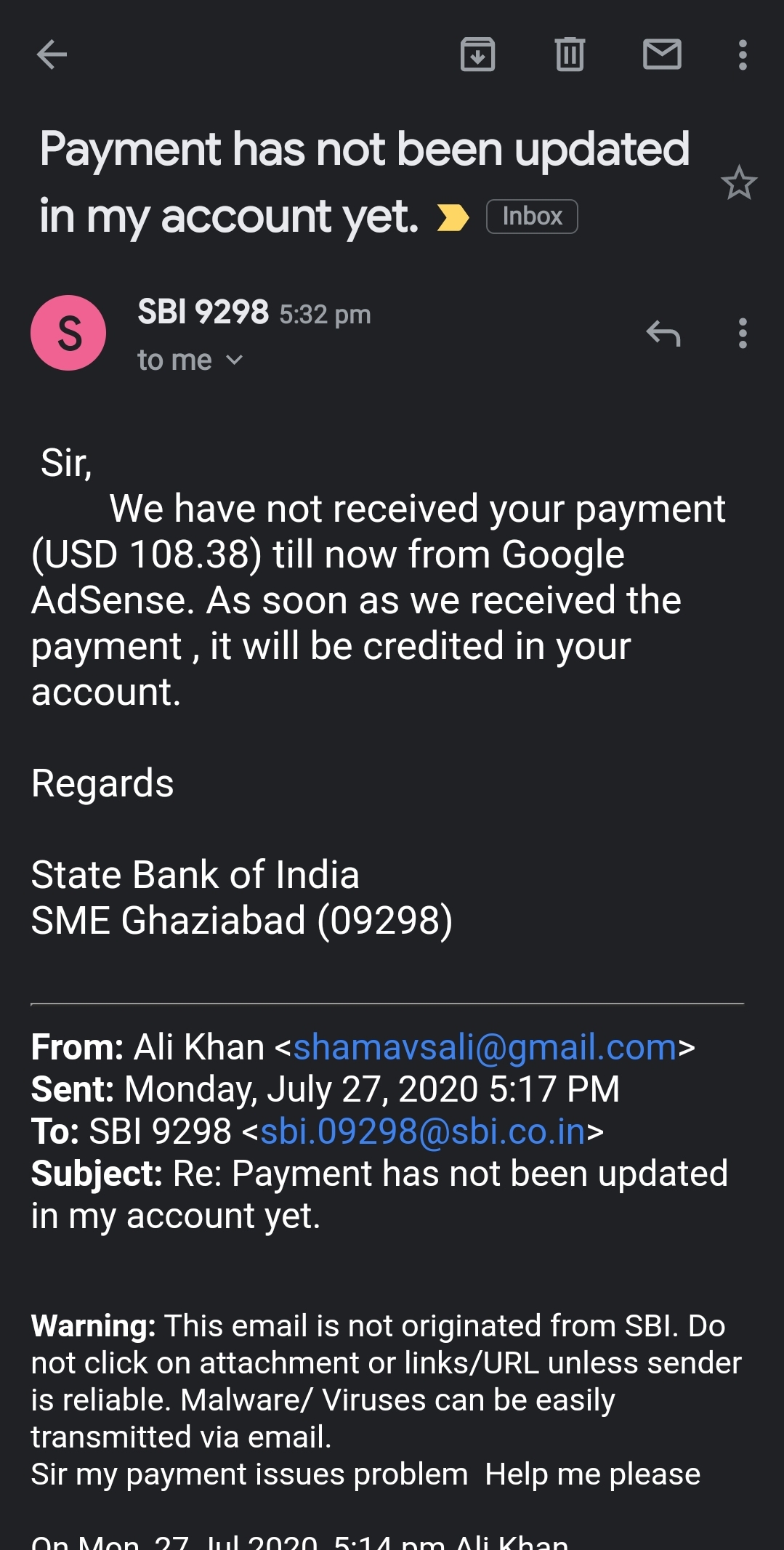Screen dimensions: 784x1550
Task: Open sbi.09298@sbi.co.in email link
Action: 423,1131
